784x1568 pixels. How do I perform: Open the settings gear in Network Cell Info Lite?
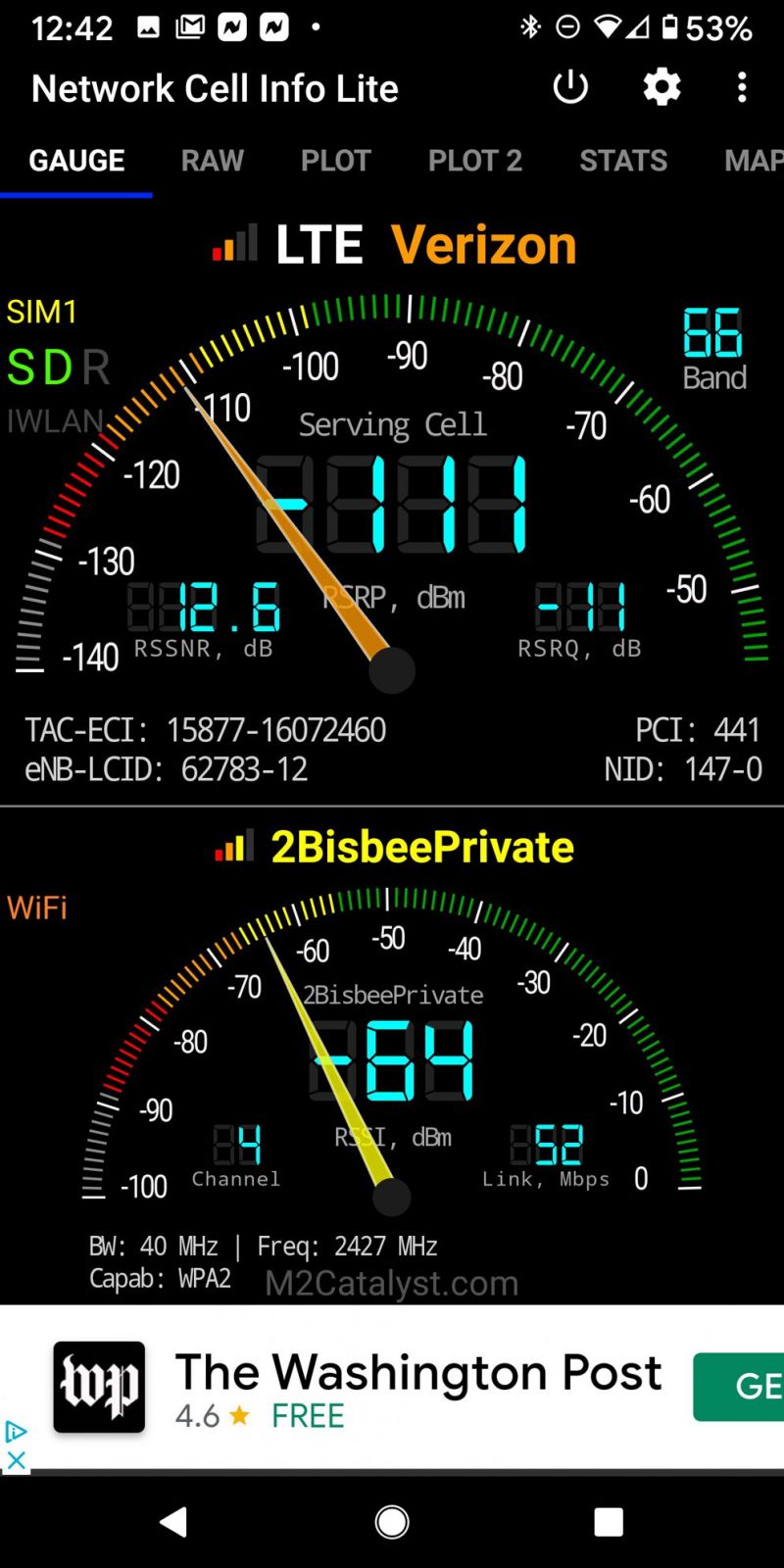pyautogui.click(x=661, y=87)
